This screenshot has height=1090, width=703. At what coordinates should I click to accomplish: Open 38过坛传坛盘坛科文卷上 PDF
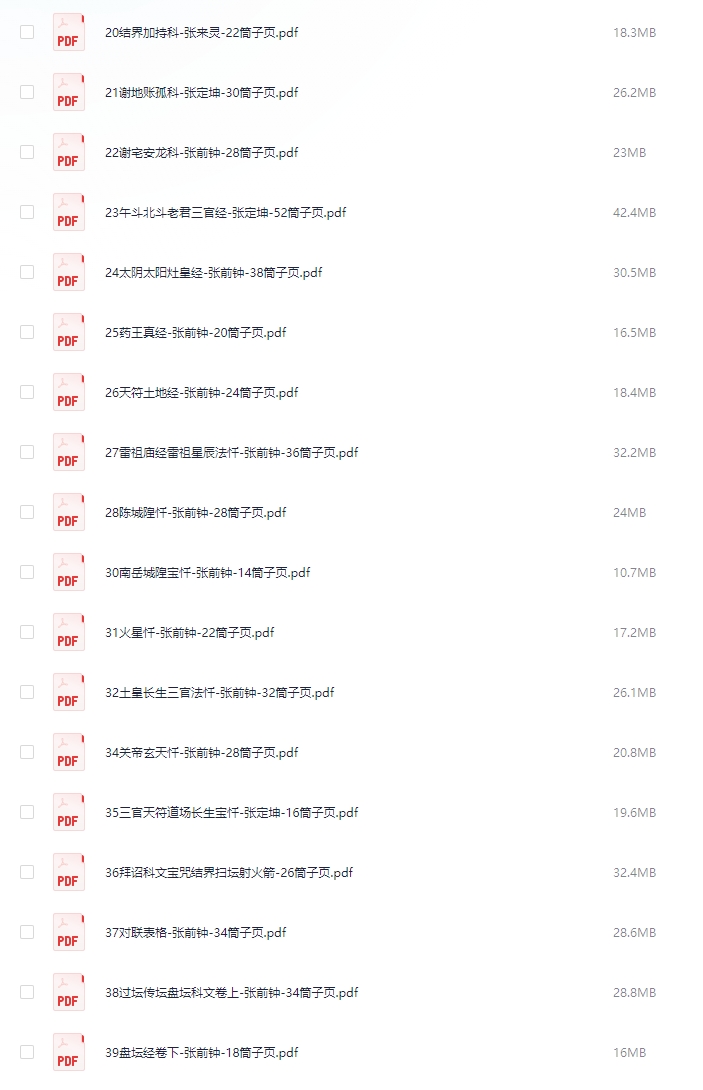[x=231, y=992]
